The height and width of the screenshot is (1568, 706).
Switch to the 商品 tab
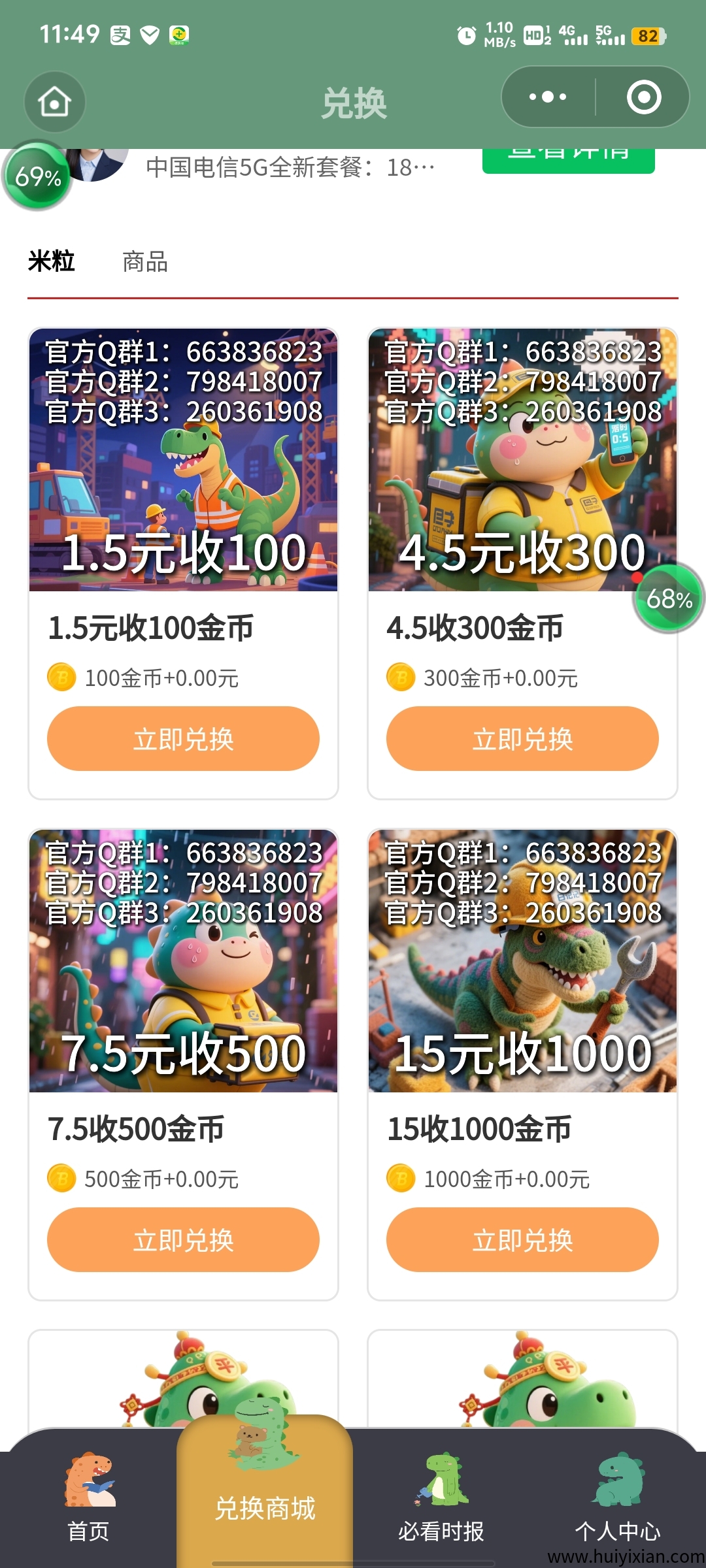click(x=144, y=262)
